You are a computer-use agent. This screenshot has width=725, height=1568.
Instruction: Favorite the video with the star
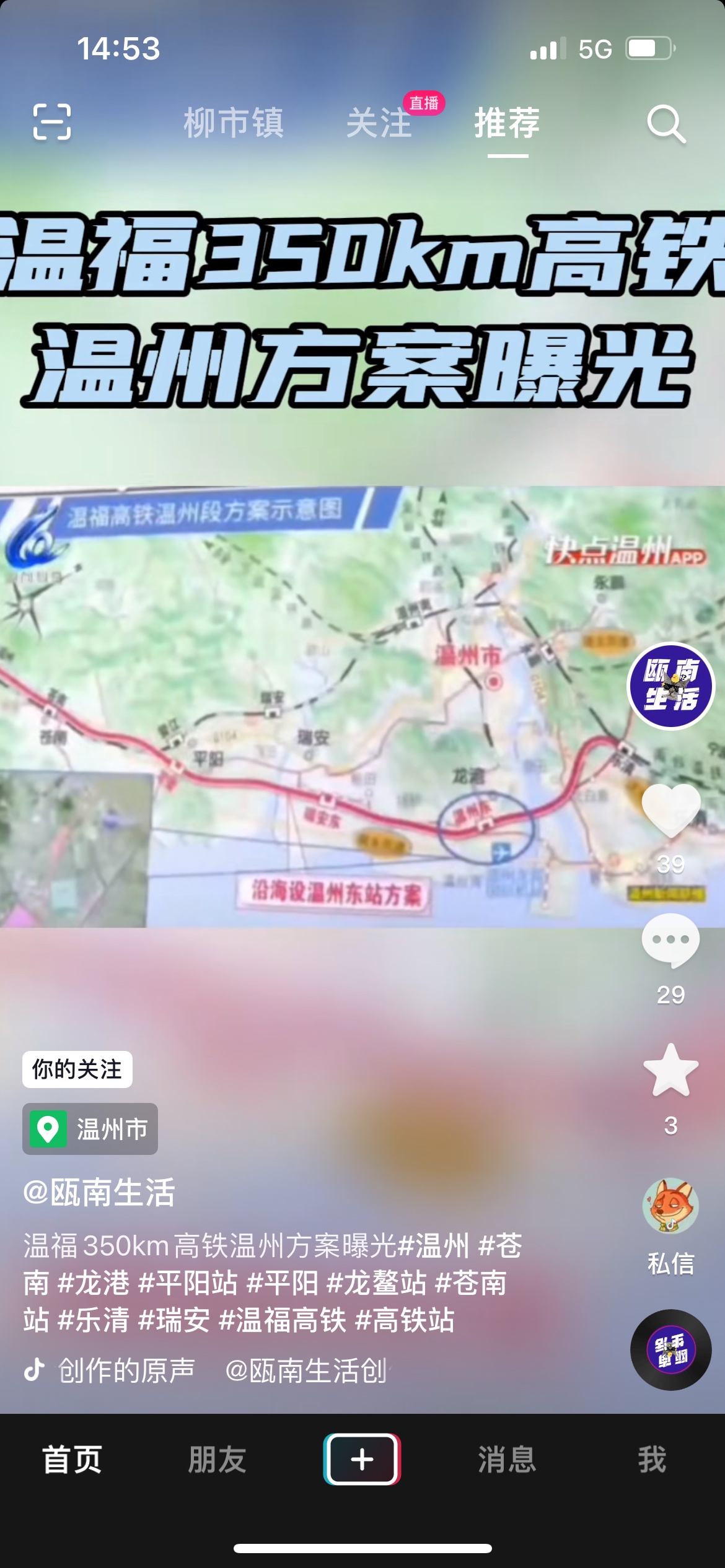click(x=670, y=1071)
